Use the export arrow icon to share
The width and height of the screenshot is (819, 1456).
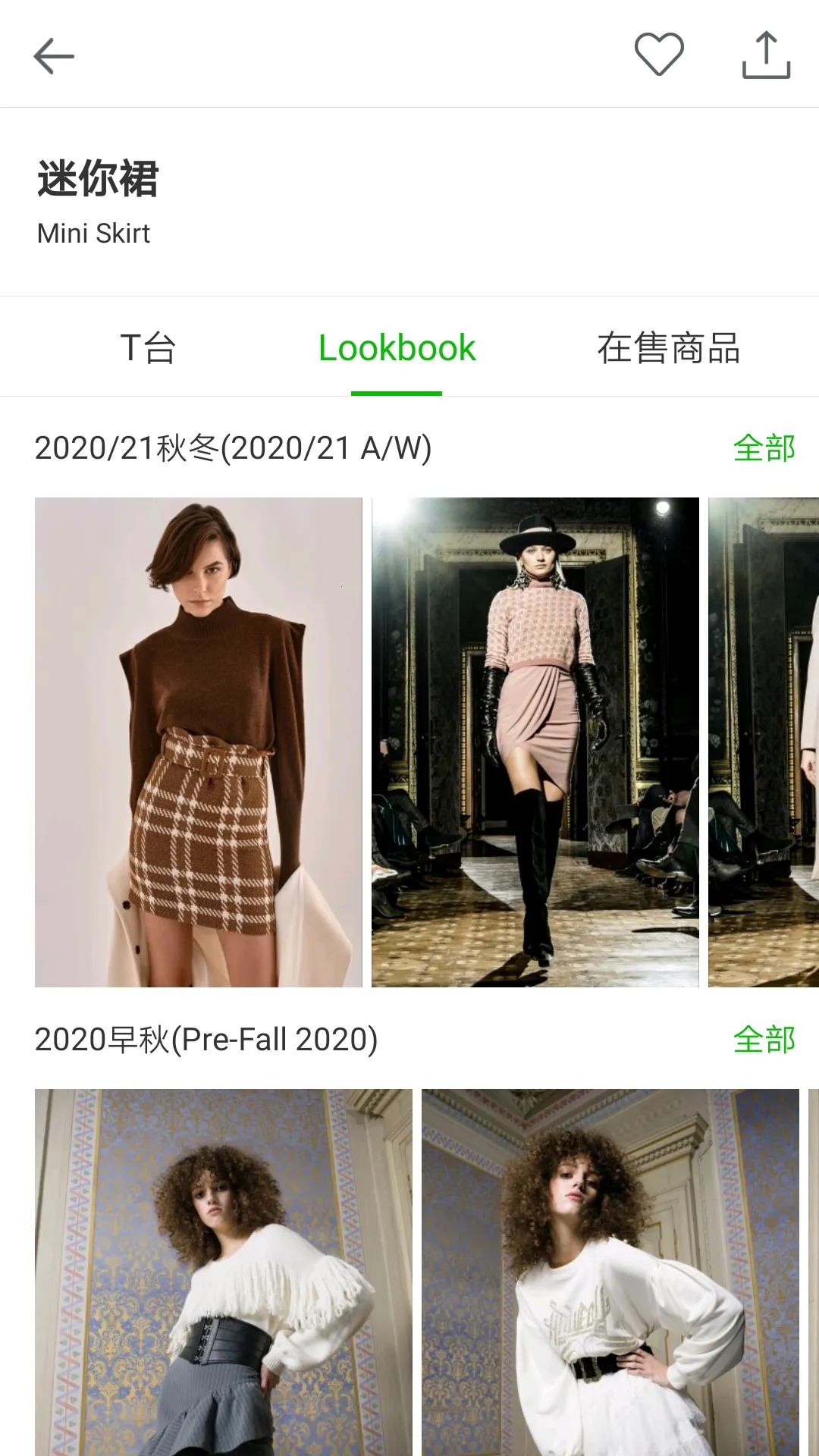point(767,54)
